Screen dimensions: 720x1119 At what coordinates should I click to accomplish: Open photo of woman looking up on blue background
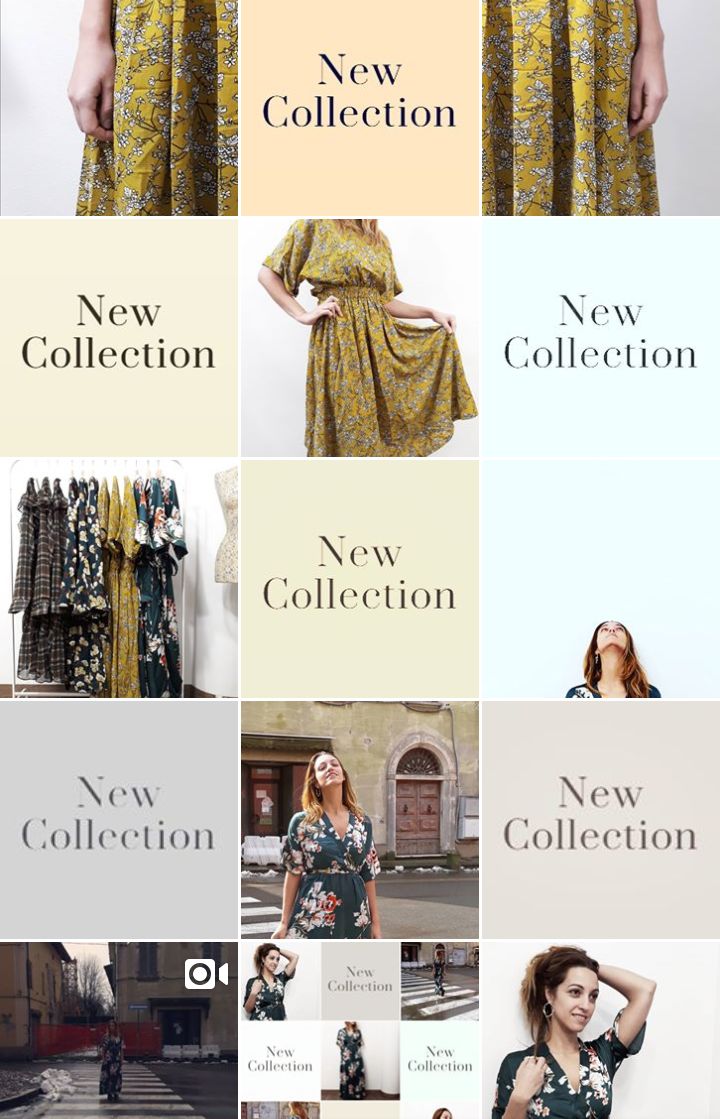coord(600,578)
